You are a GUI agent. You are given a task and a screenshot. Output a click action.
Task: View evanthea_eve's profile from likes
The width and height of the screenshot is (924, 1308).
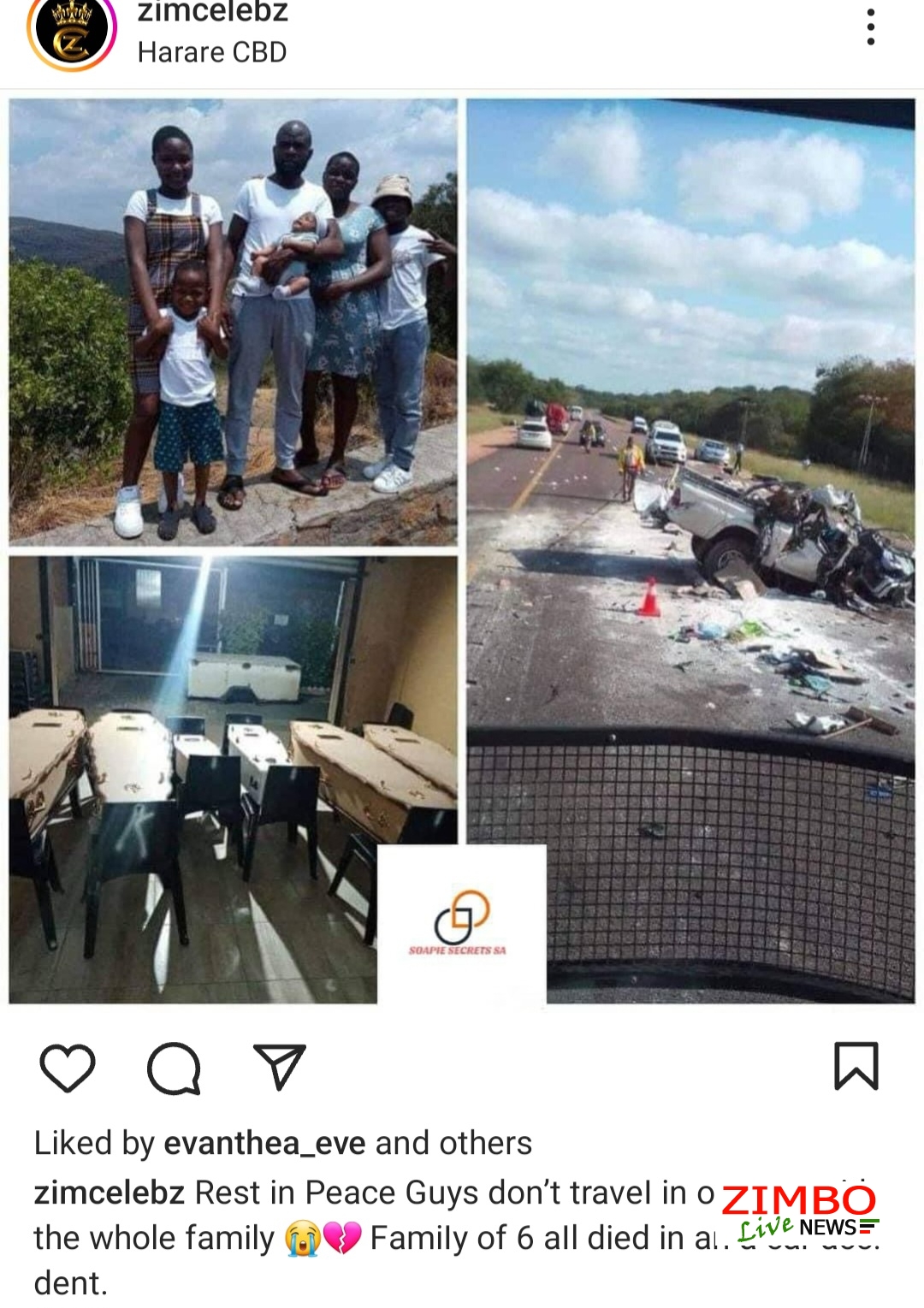click(264, 1143)
